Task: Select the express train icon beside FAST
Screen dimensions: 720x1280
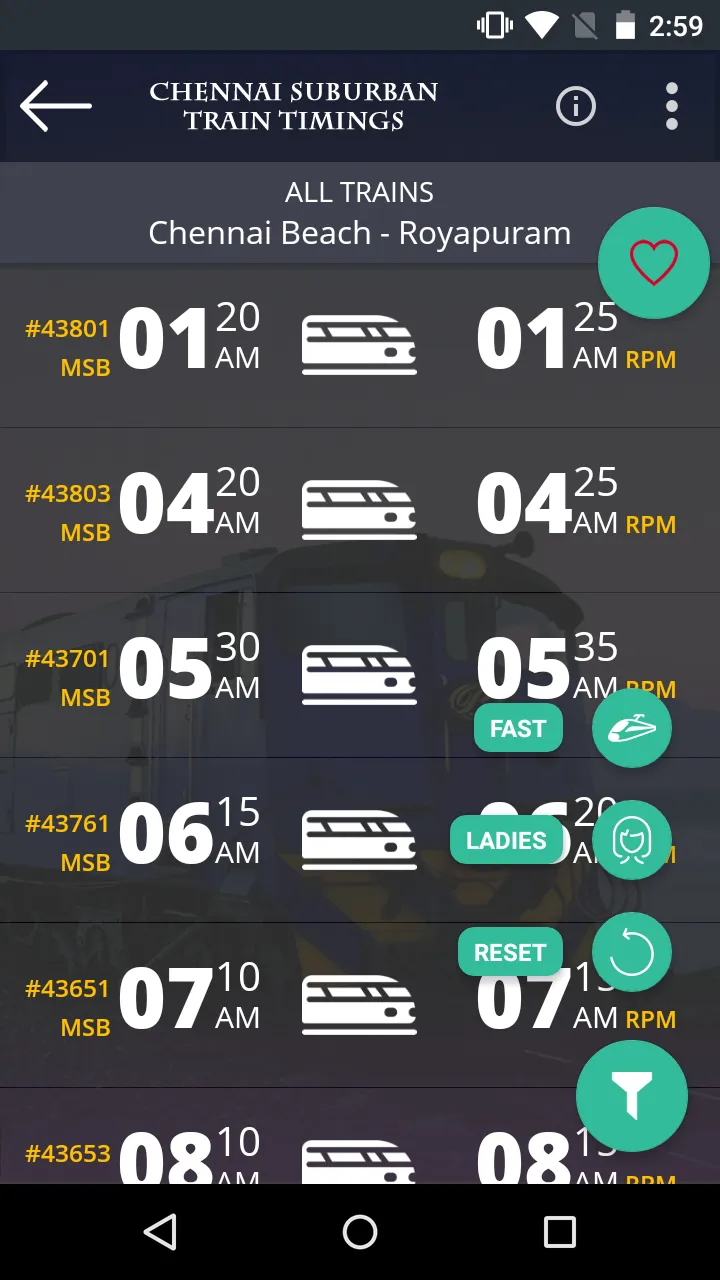Action: [x=632, y=728]
